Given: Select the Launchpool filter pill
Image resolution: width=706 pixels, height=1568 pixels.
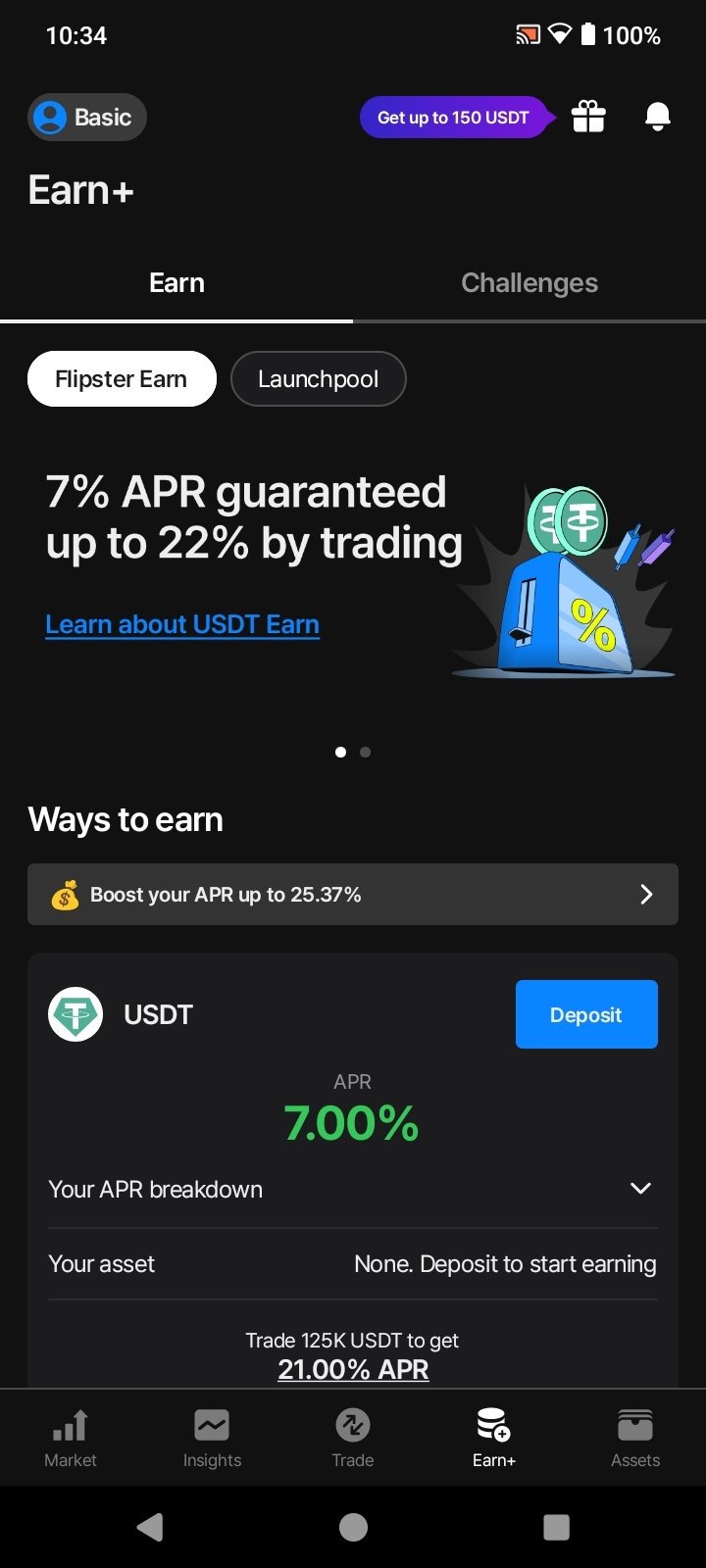Looking at the screenshot, I should pyautogui.click(x=318, y=378).
